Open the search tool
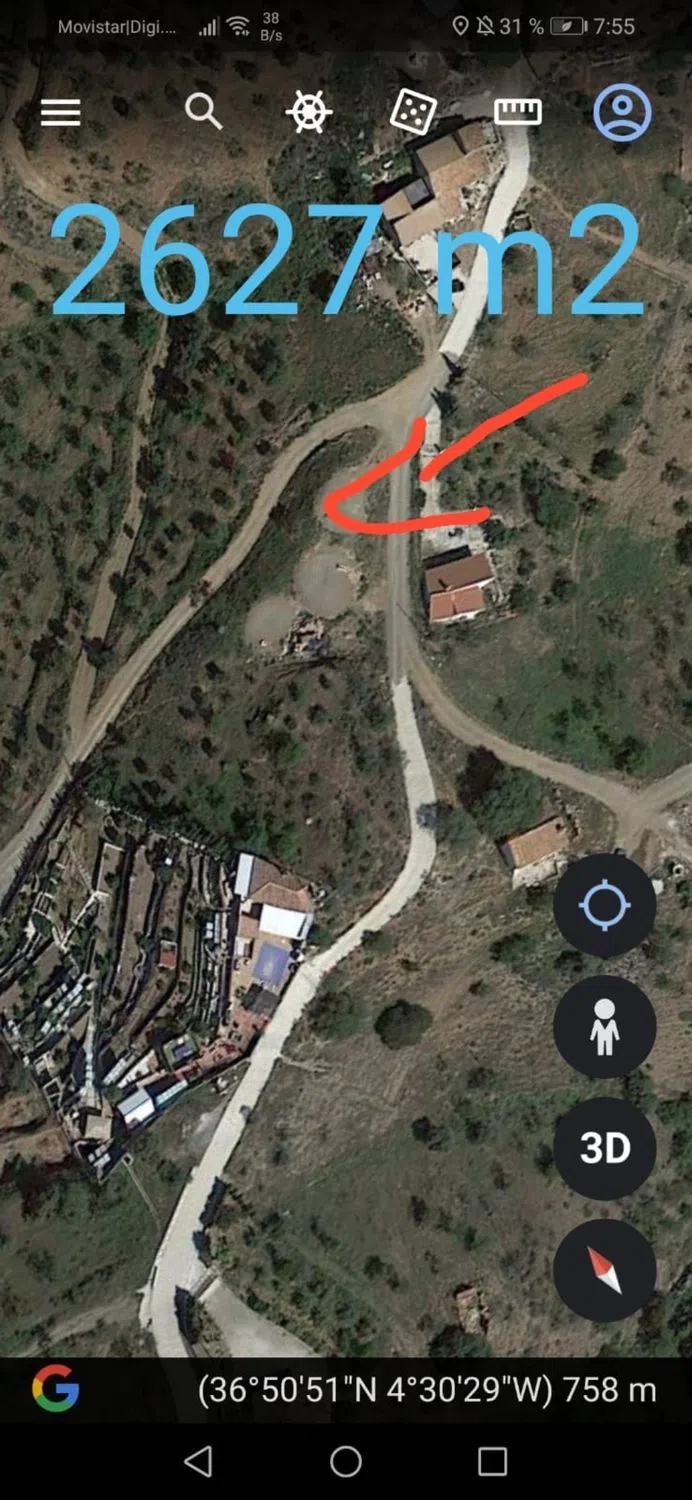Image resolution: width=692 pixels, height=1500 pixels. [203, 111]
